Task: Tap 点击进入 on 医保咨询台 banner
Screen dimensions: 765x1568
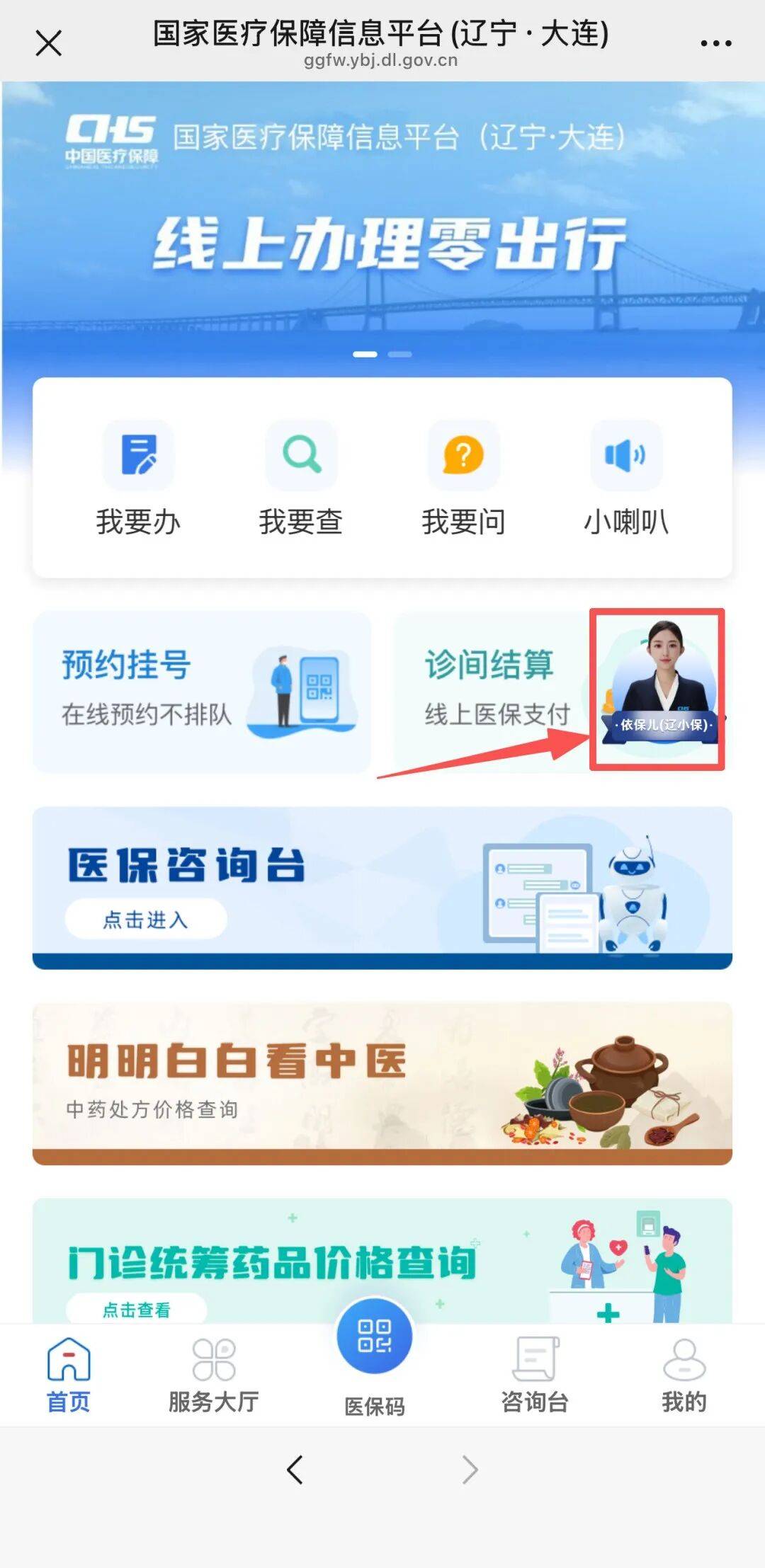Action: 146,919
